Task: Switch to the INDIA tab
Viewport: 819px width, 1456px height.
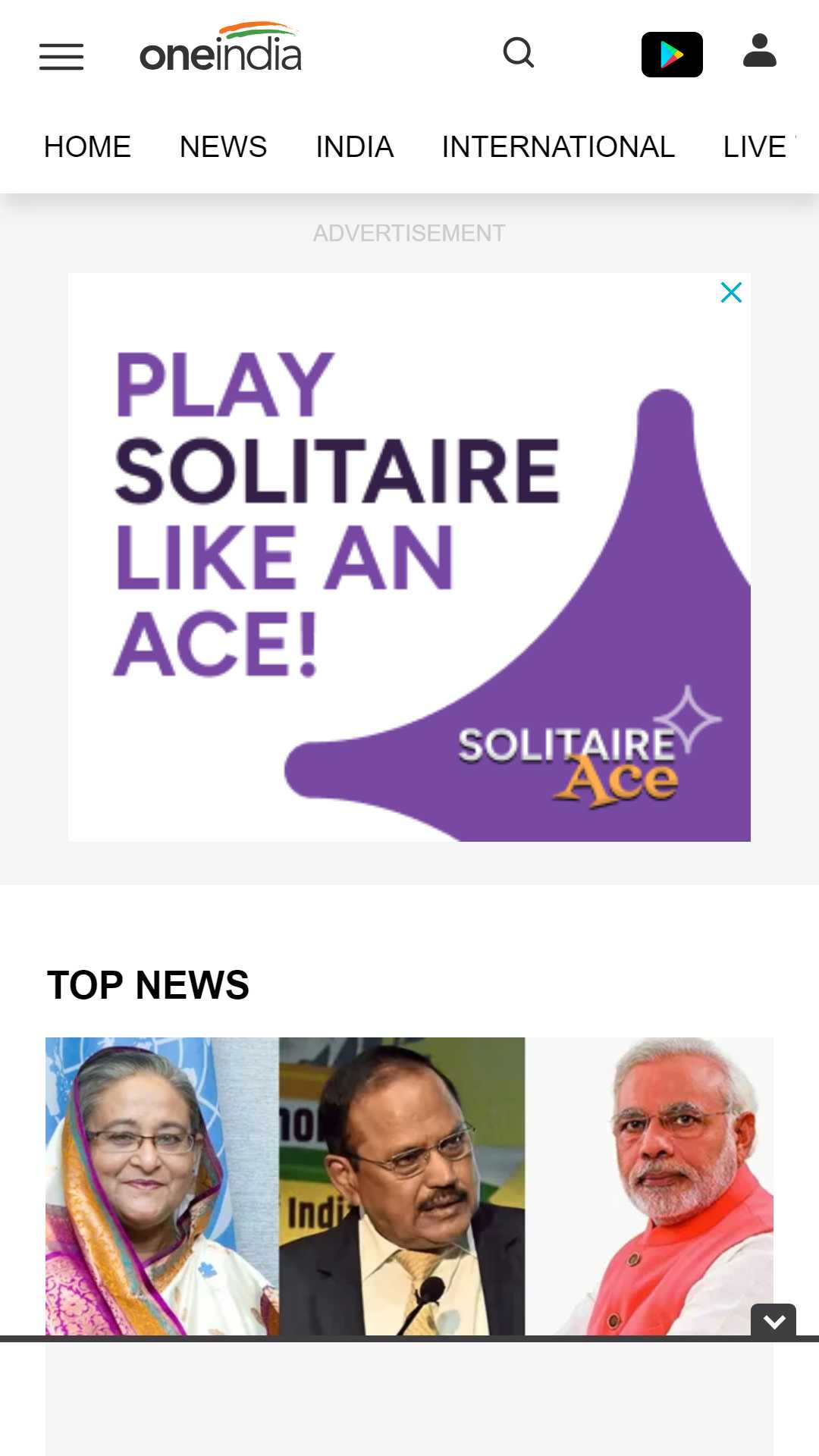Action: pyautogui.click(x=354, y=147)
